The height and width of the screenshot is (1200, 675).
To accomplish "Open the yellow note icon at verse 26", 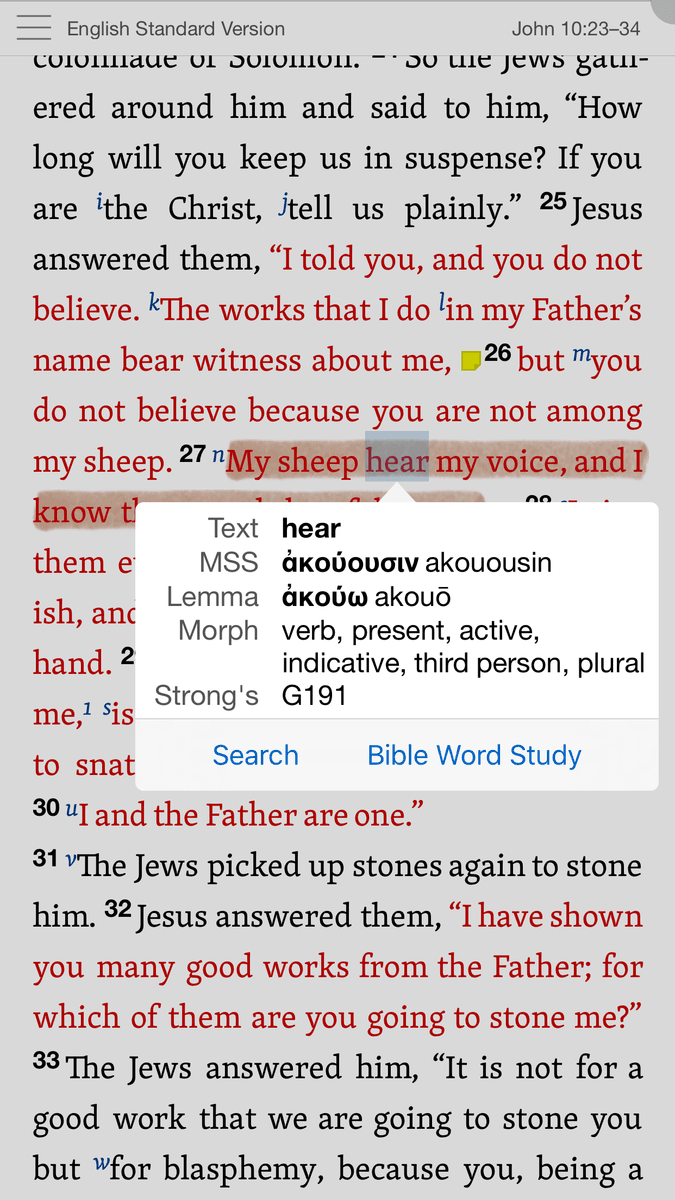I will (470, 359).
